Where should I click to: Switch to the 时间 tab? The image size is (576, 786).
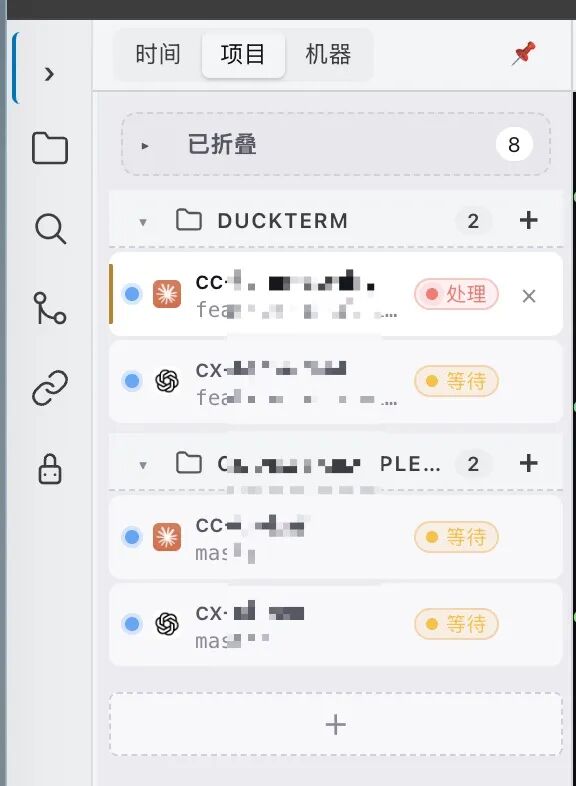pyautogui.click(x=158, y=54)
